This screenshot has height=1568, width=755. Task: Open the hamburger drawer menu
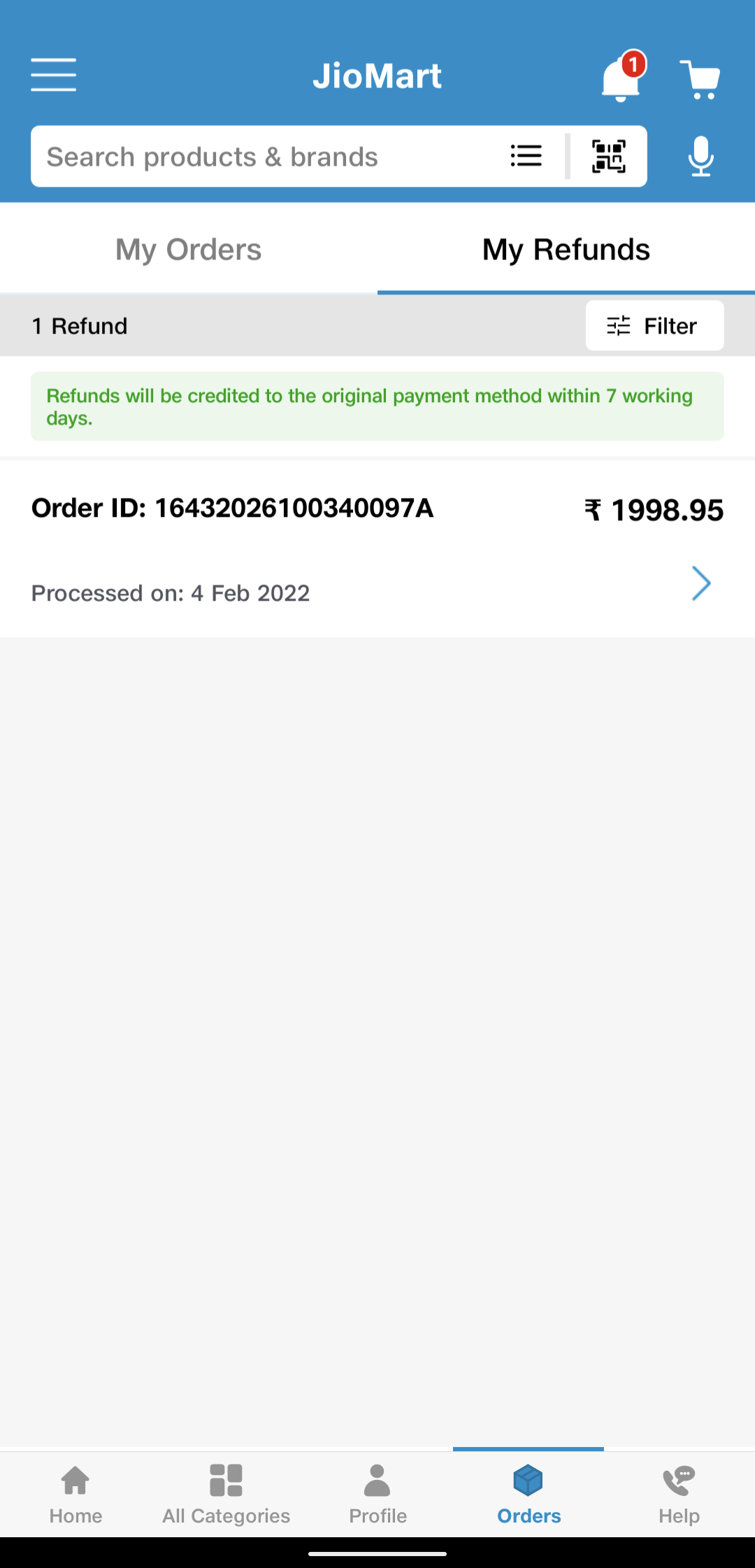tap(54, 75)
